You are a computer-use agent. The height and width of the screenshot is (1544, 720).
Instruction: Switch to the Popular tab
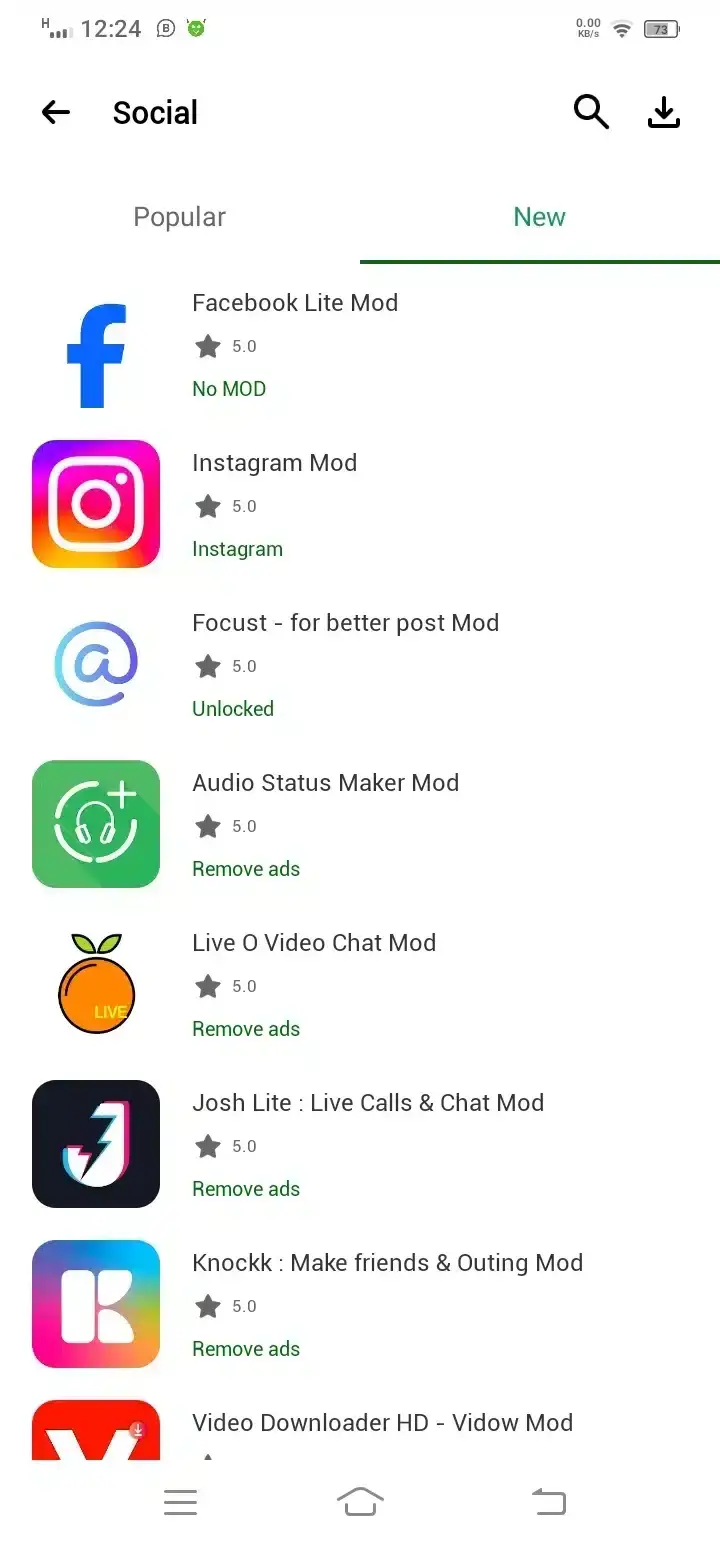point(179,217)
